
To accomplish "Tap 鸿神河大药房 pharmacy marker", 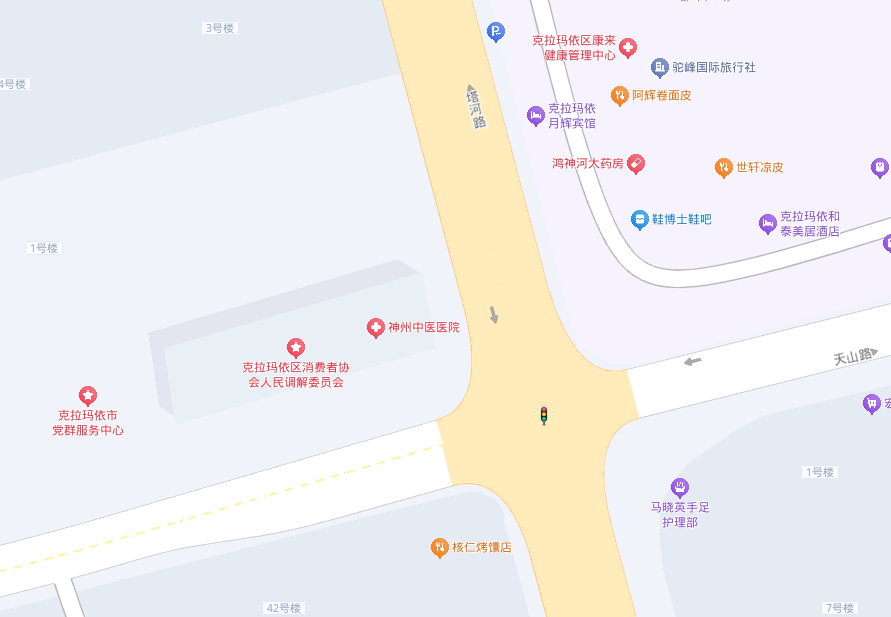I will pyautogui.click(x=636, y=163).
